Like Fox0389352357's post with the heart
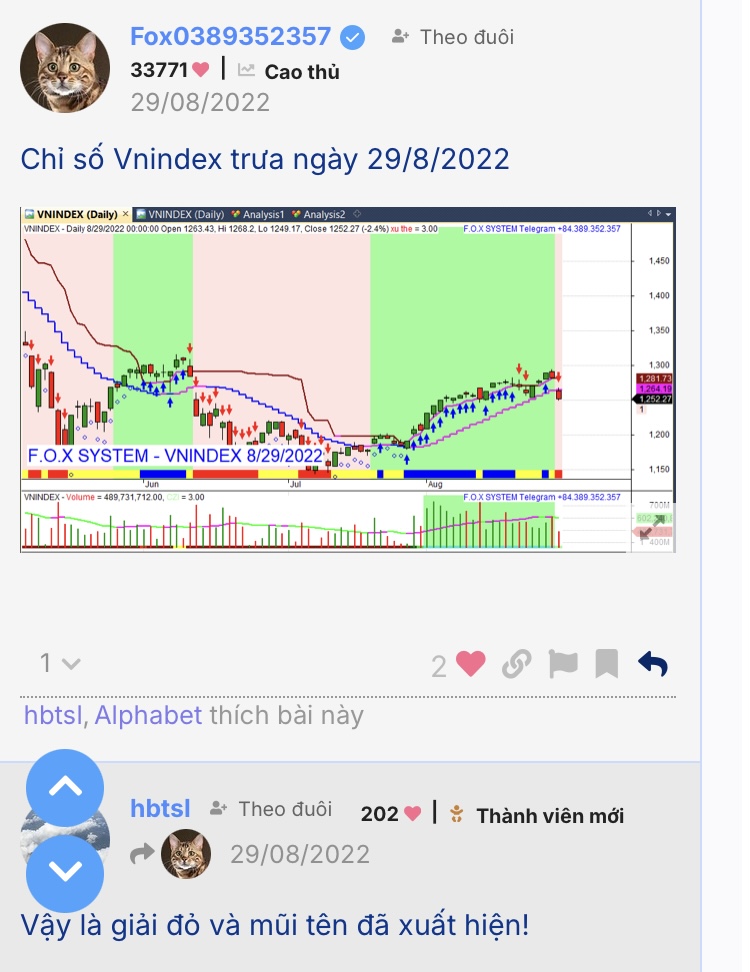750x972 pixels. point(470,663)
